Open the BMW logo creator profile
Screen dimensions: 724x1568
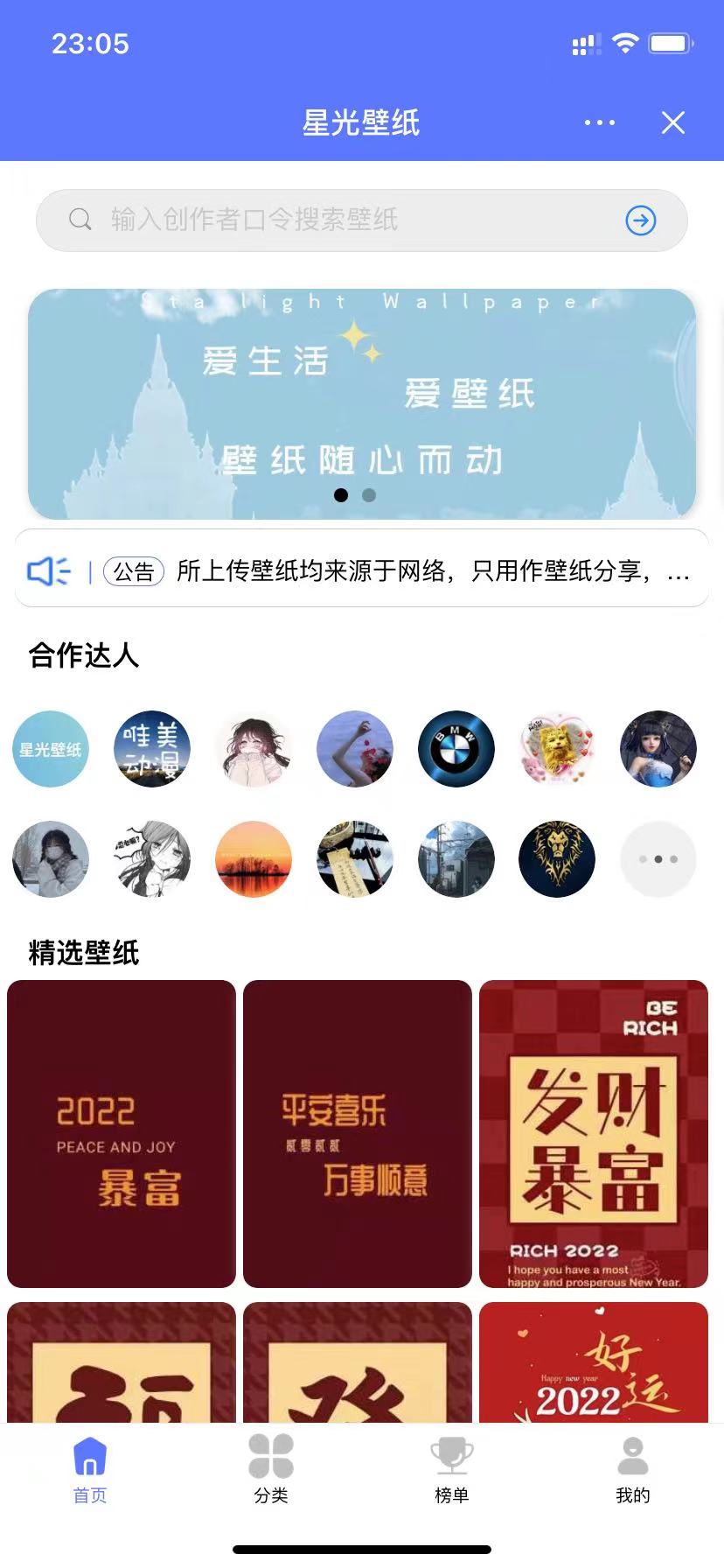click(456, 749)
